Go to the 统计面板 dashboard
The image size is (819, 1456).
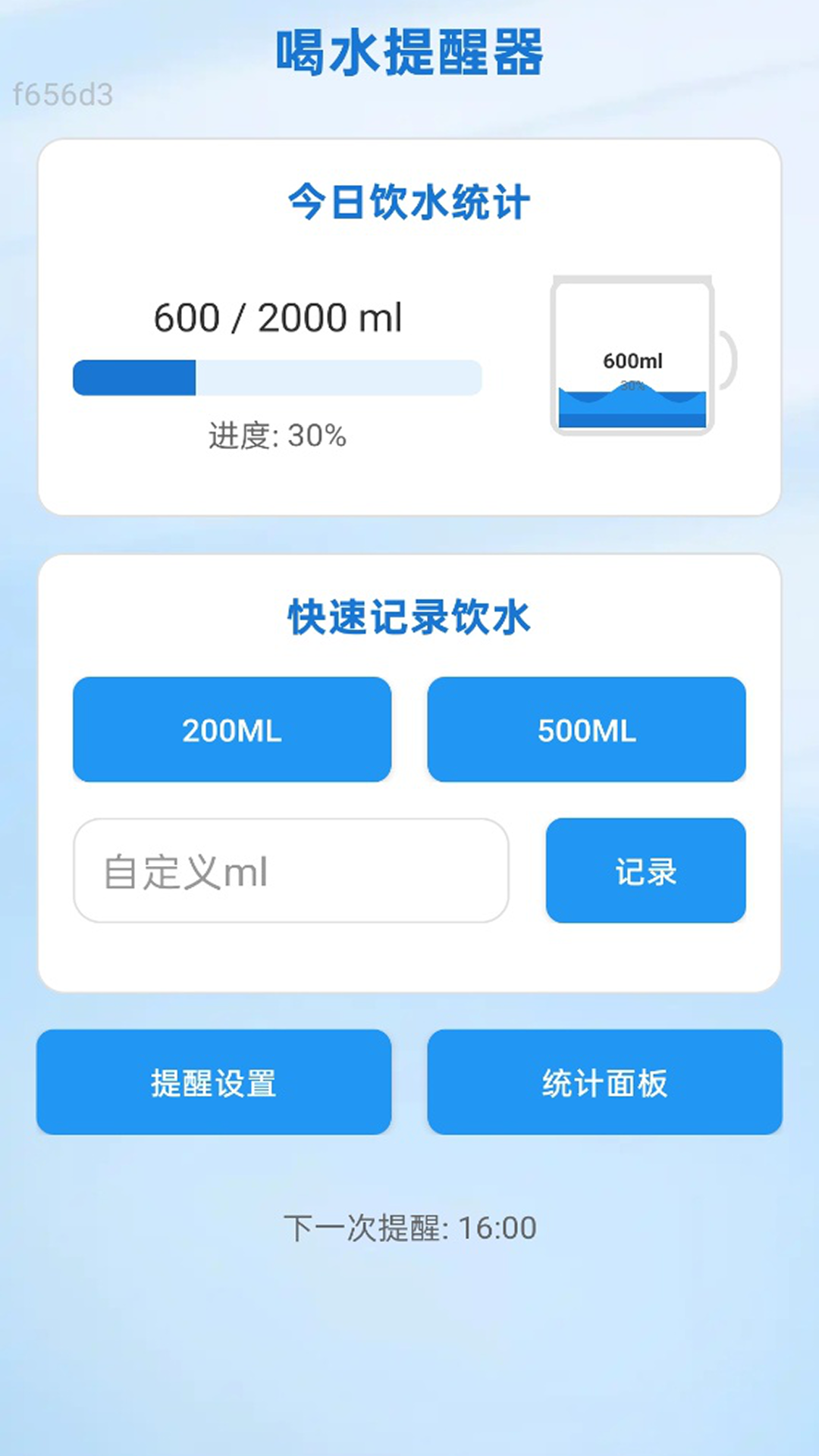[604, 1082]
